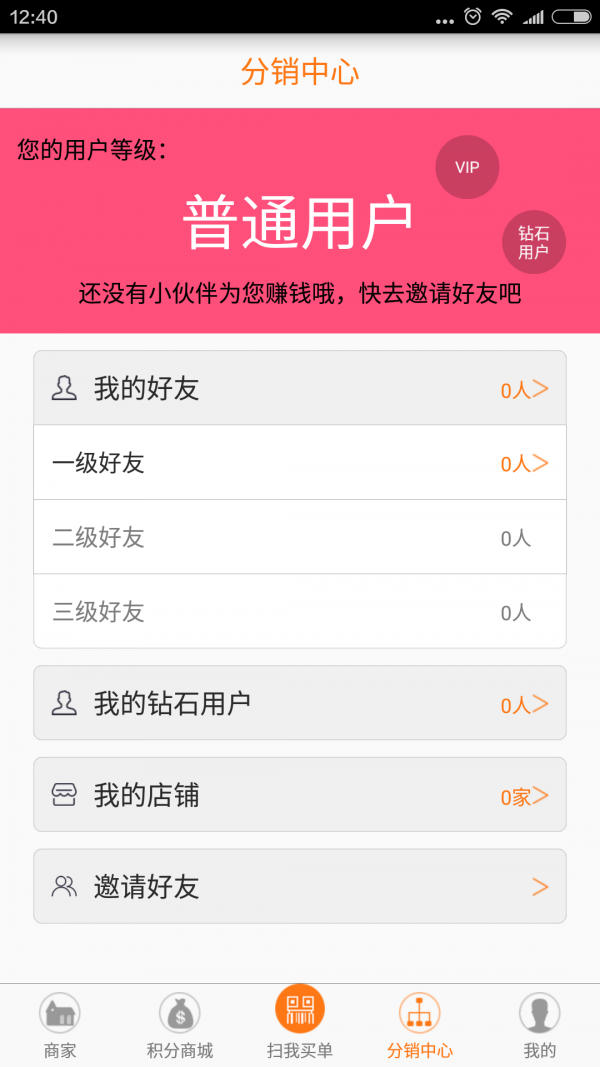Image resolution: width=600 pixels, height=1067 pixels.
Task: Switch to the 商家 tab
Action: pos(60,1025)
